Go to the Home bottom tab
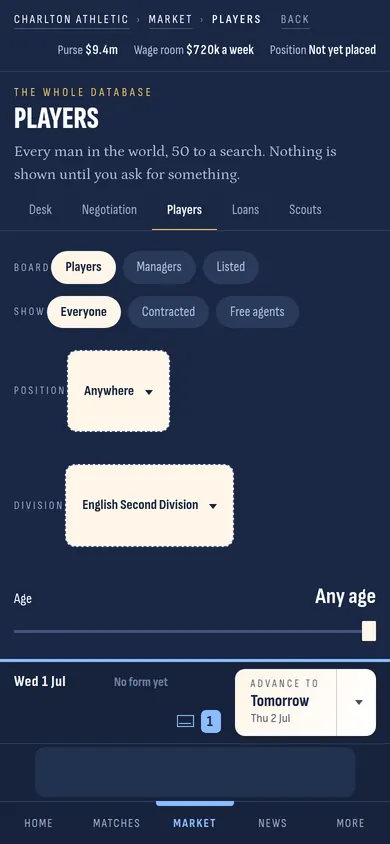This screenshot has height=844, width=390. point(39,823)
